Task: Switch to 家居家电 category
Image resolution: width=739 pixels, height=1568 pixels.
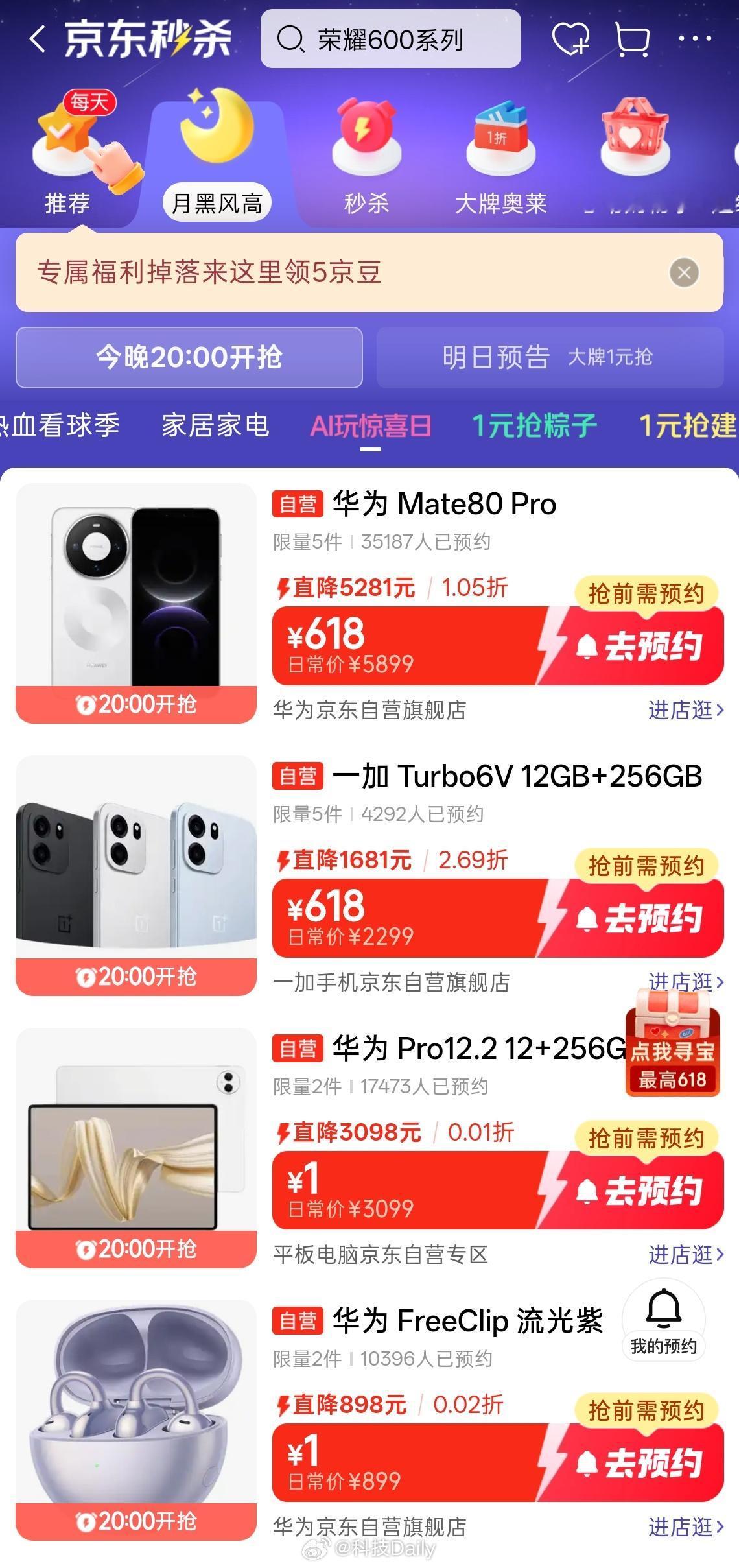Action: point(215,425)
